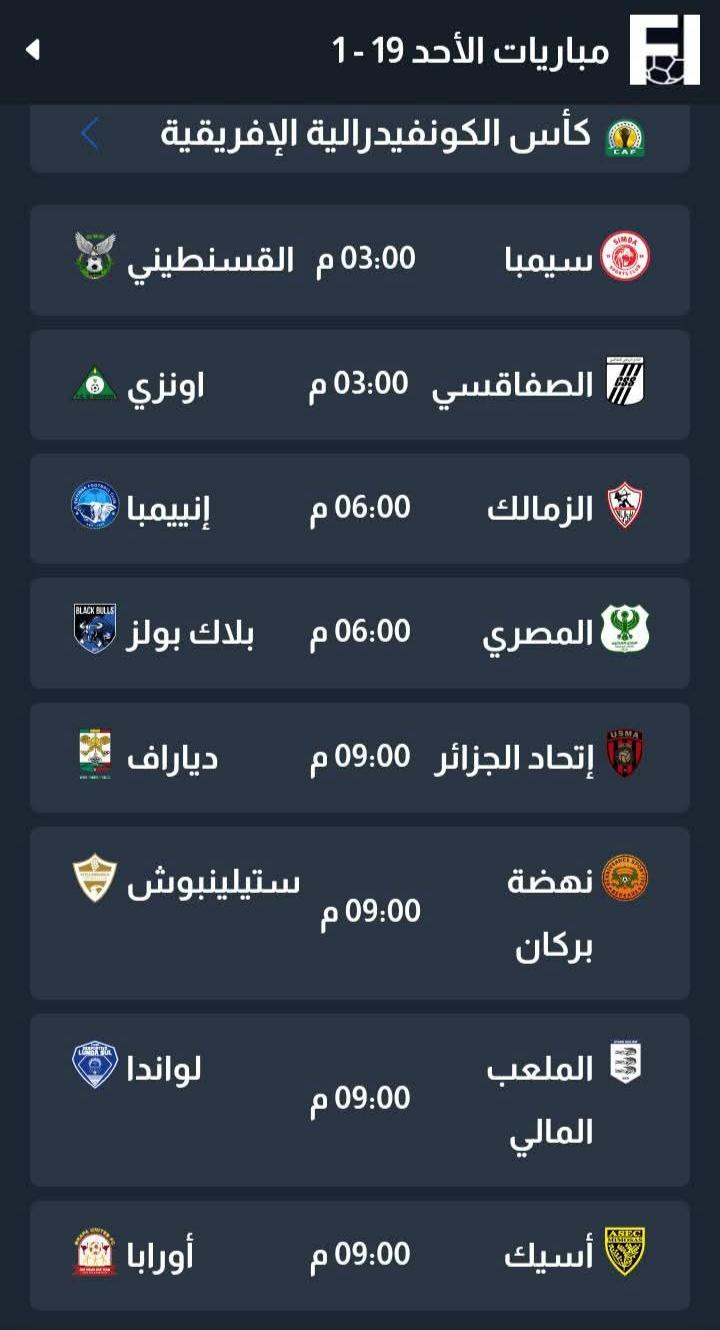Screen dimensions: 720x1330
Task: Open the إتحاد الجزائر vs دياراف match
Action: 360,758
